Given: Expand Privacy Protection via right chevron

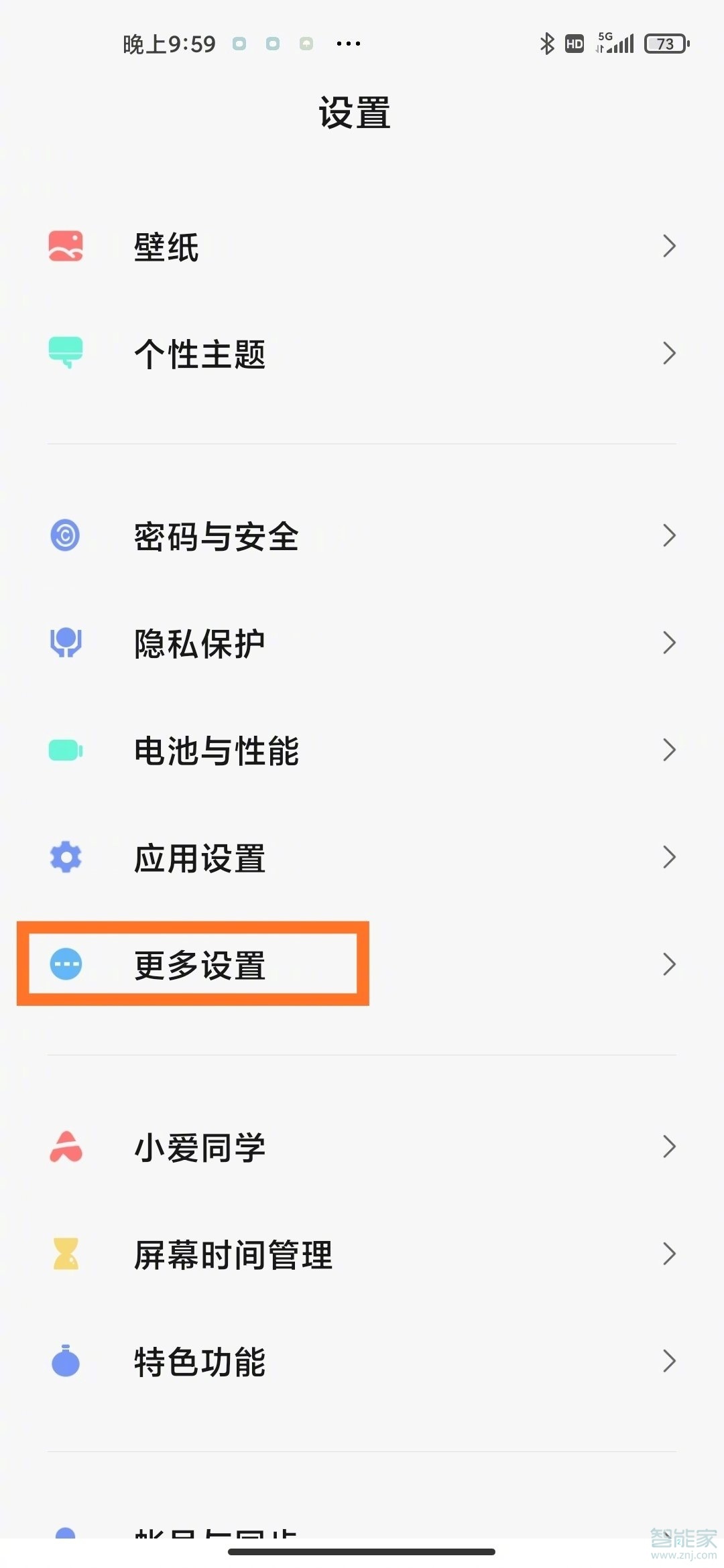Looking at the screenshot, I should 670,643.
